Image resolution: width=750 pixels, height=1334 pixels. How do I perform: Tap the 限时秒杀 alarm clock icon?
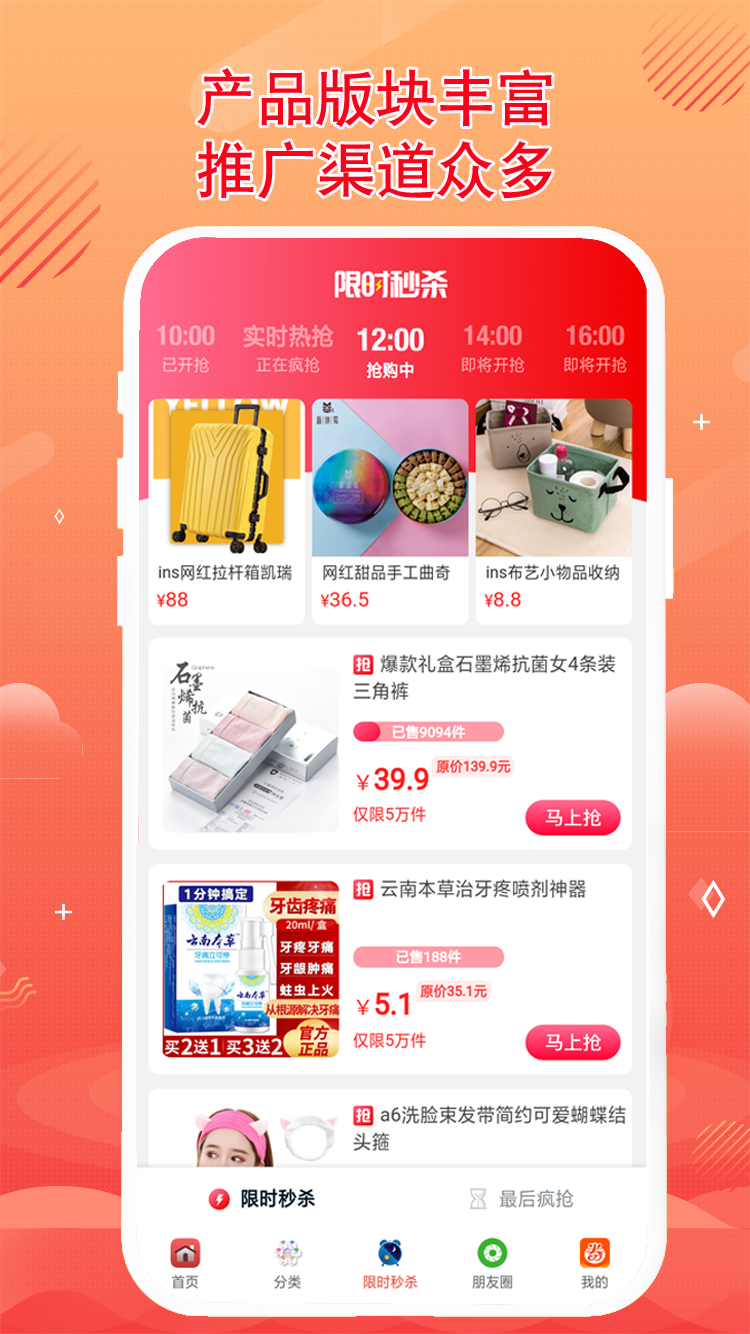coord(390,1250)
